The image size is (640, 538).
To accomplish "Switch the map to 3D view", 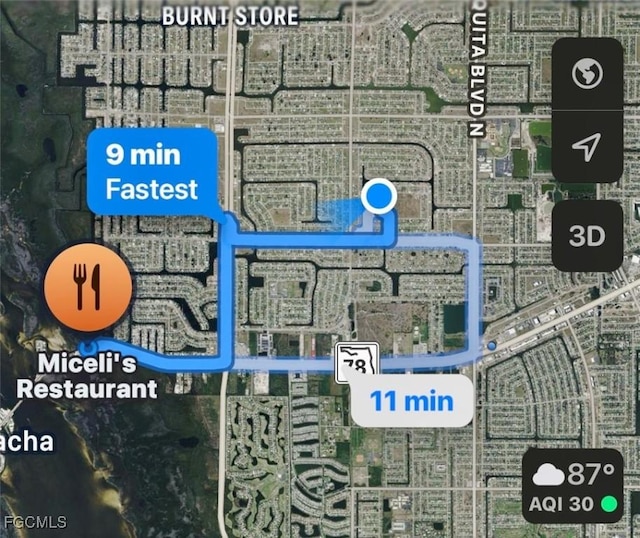I will coord(586,235).
